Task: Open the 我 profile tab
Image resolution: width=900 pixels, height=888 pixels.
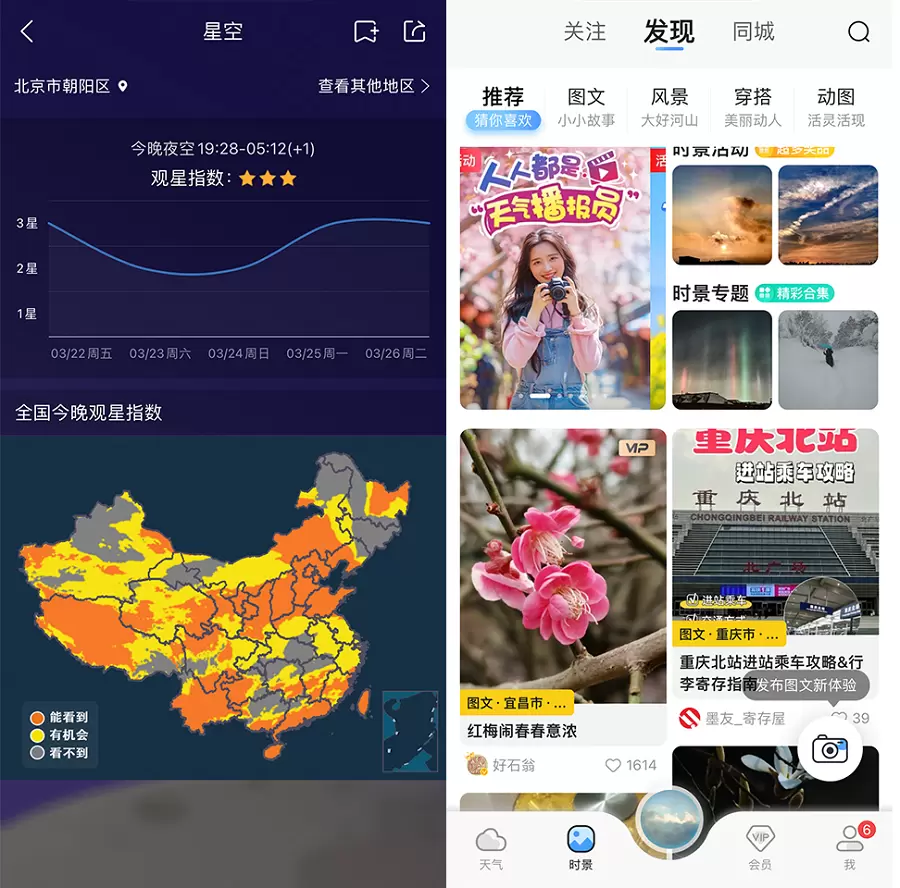Action: 850,848
